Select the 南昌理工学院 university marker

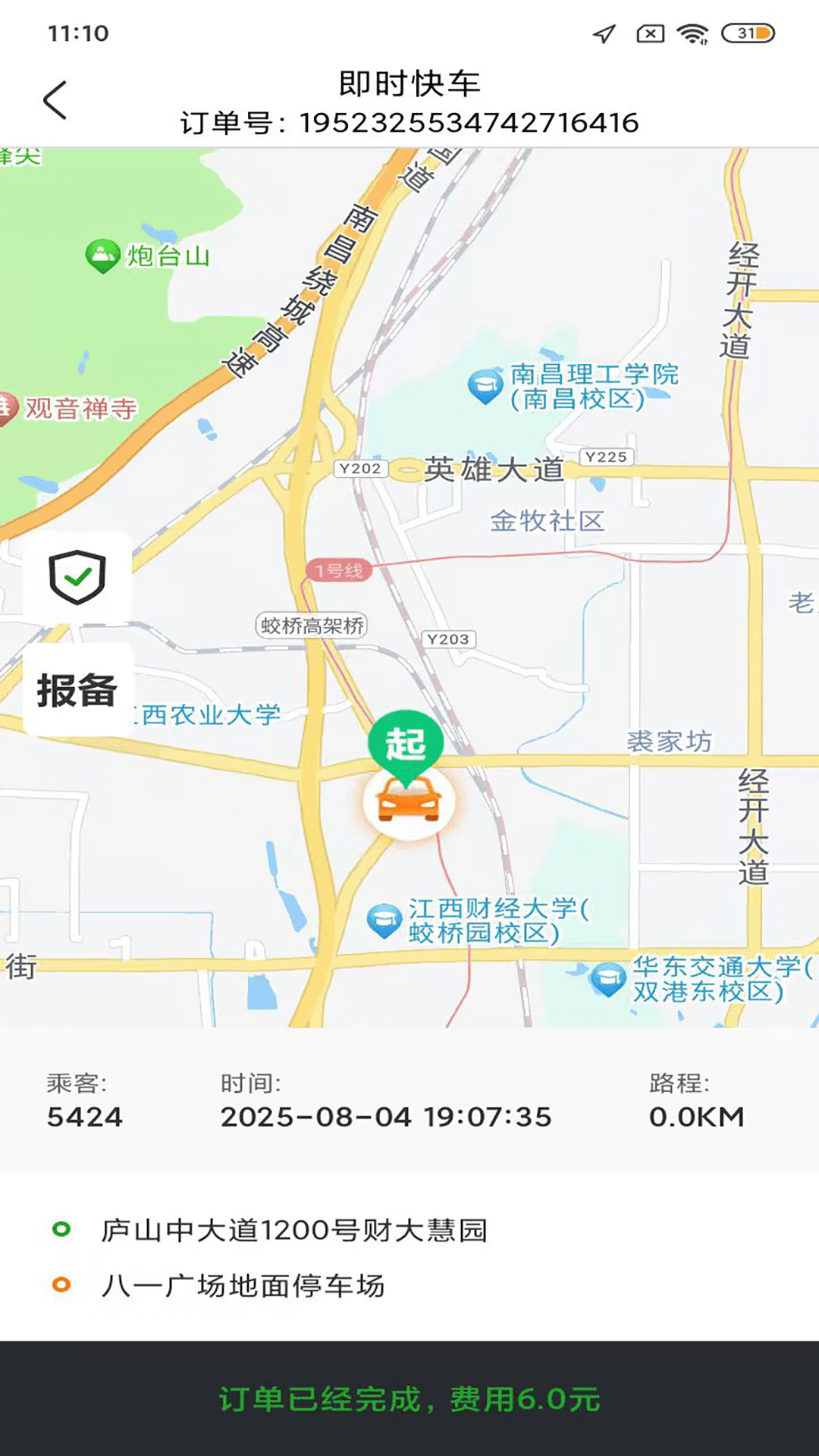tap(486, 381)
